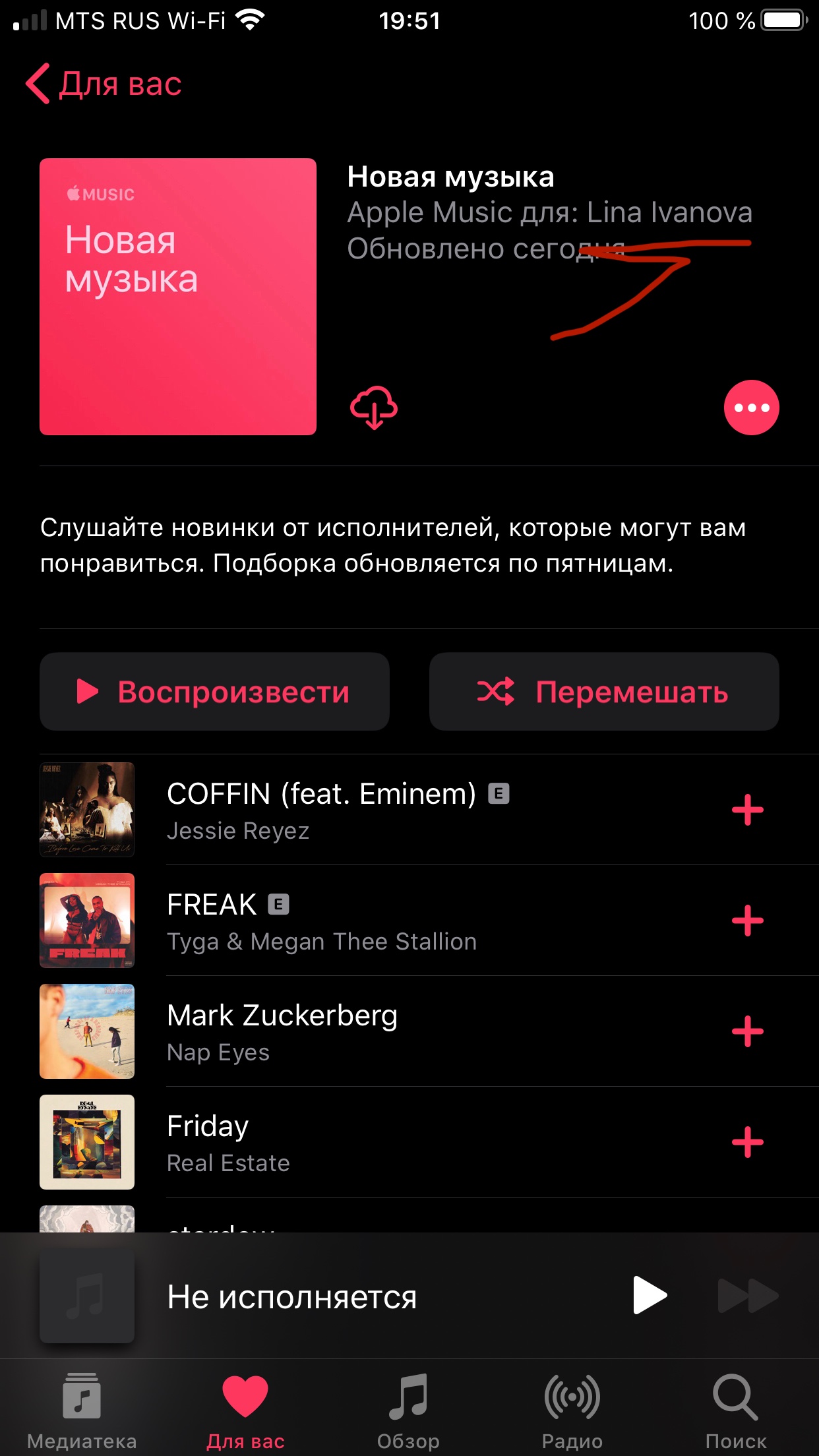Play Mark Zuckerberg by Nap Eyes
Image resolution: width=819 pixels, height=1456 pixels.
click(x=282, y=1031)
